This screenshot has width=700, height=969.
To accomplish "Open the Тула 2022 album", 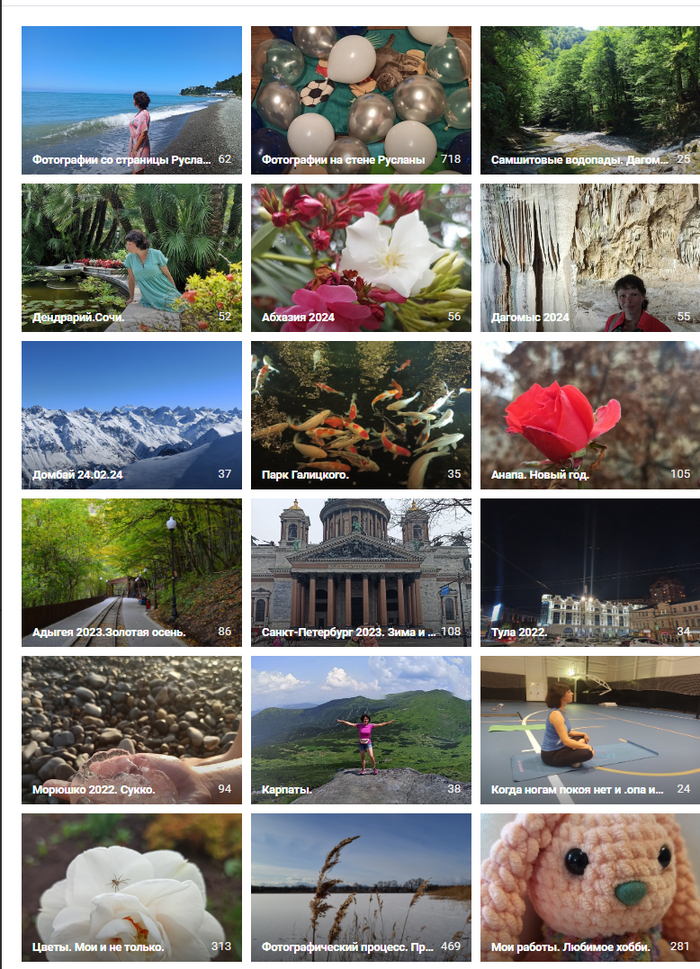I will point(590,572).
